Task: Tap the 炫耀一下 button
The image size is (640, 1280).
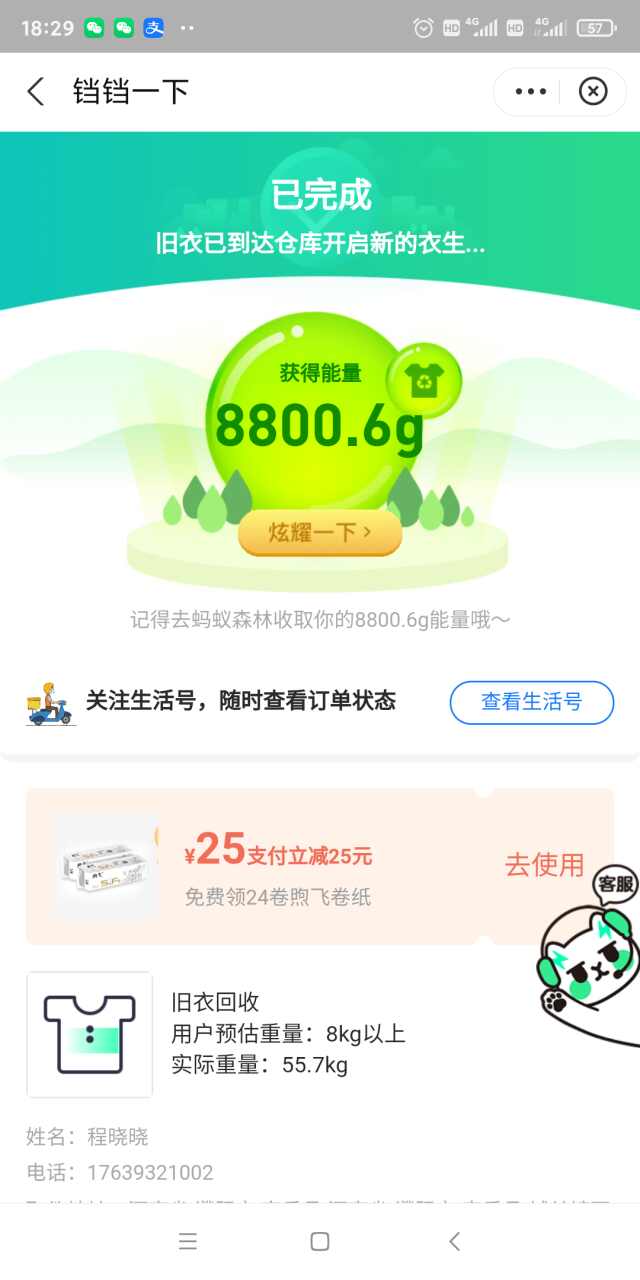Action: (320, 533)
